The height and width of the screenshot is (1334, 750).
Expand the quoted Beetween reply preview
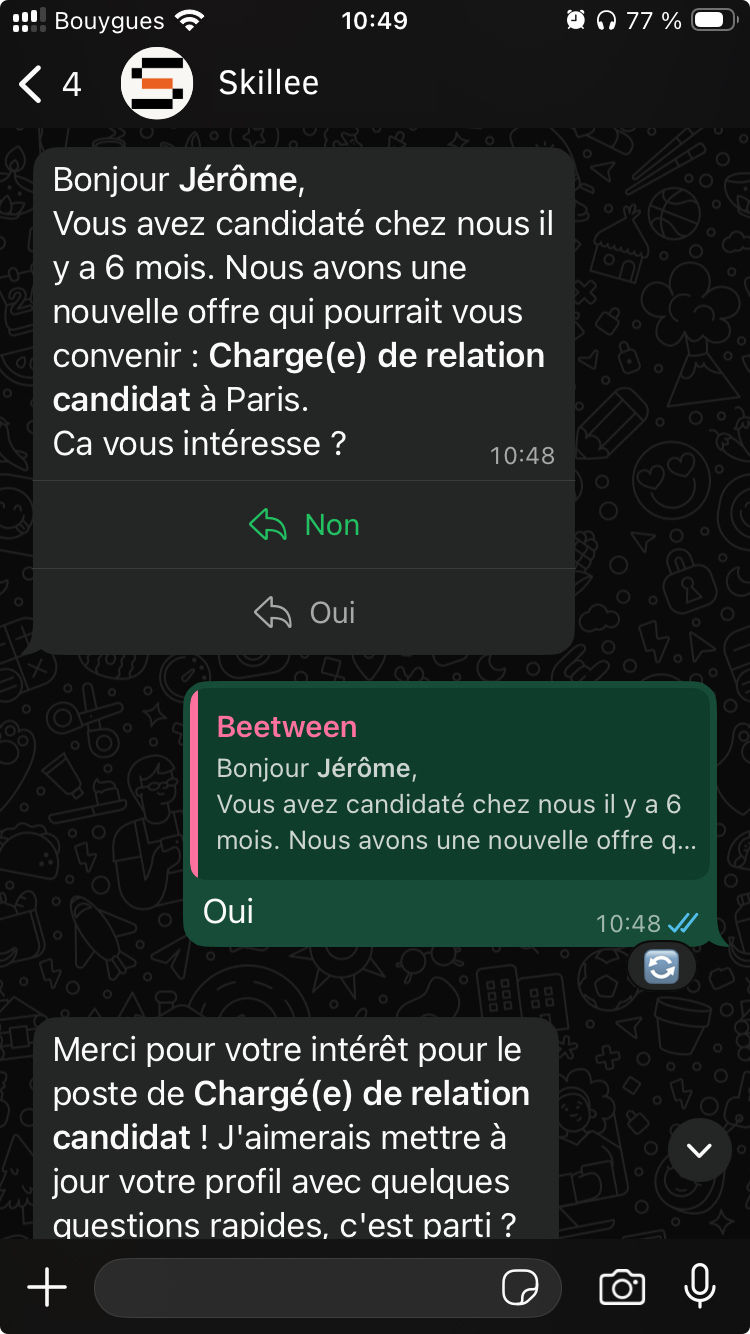[450, 790]
